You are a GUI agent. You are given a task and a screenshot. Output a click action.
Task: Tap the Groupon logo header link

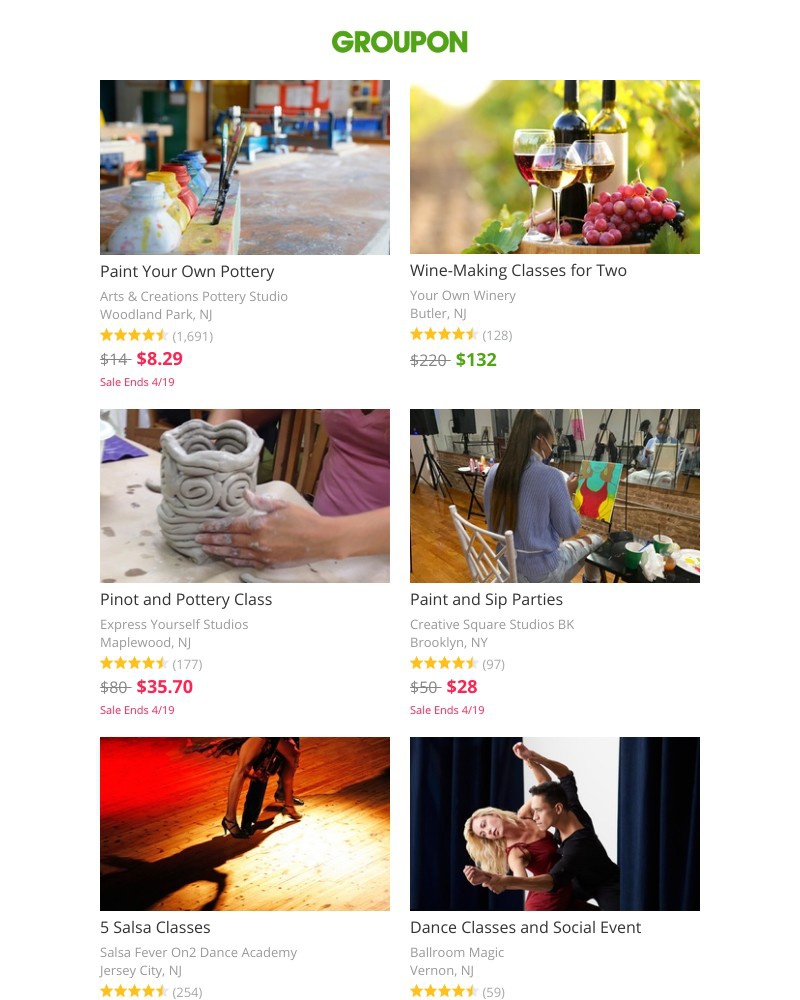[x=399, y=42]
